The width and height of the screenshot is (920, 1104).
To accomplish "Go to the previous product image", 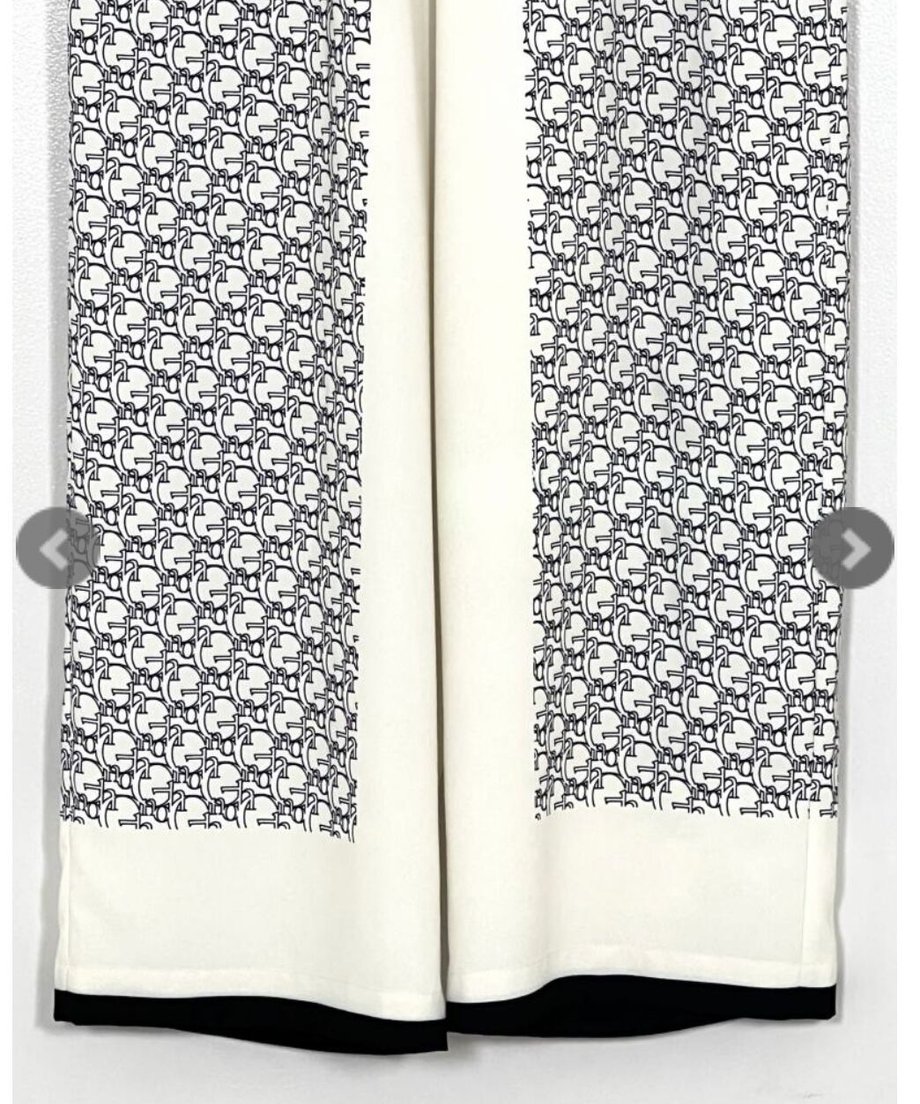I will pos(56,547).
